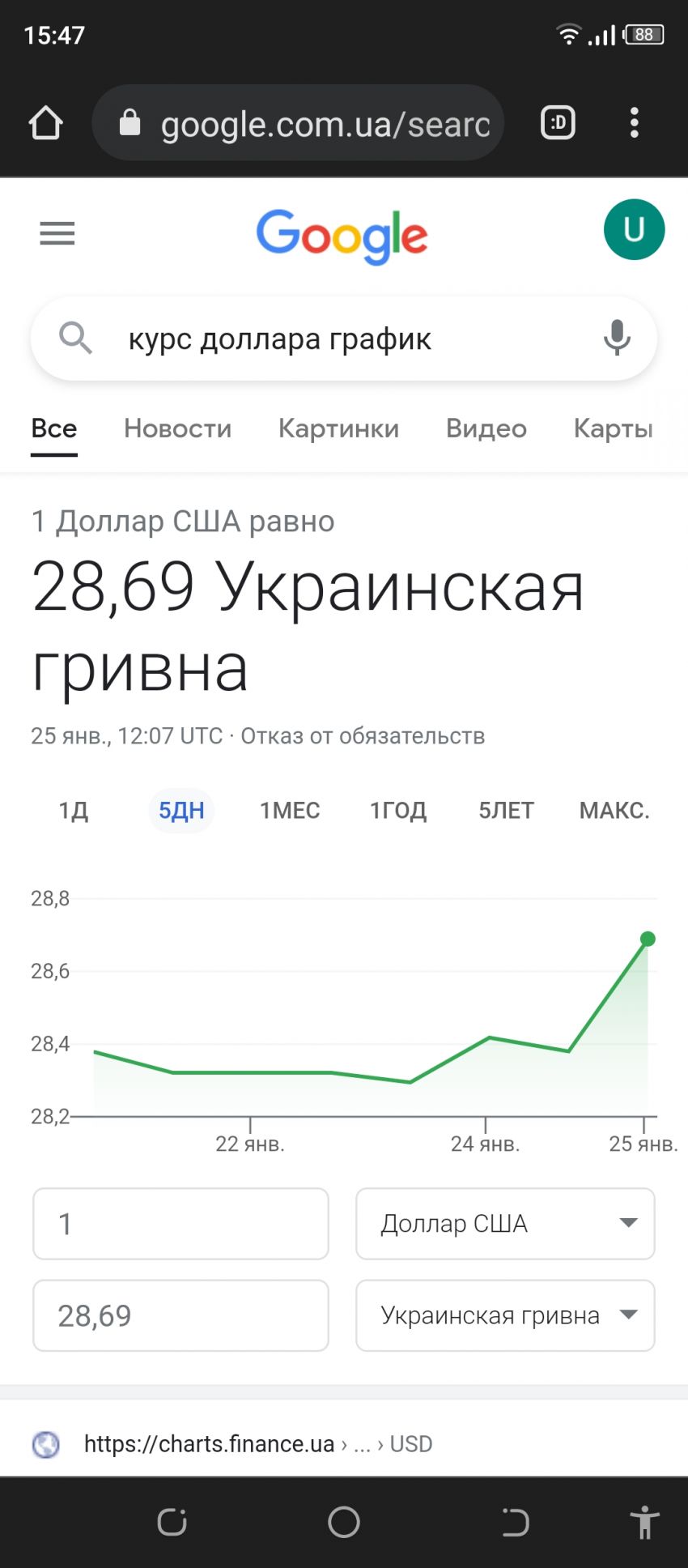Expand the Доллар США currency dropdown
Screen dimensions: 688x1568
tap(505, 1224)
